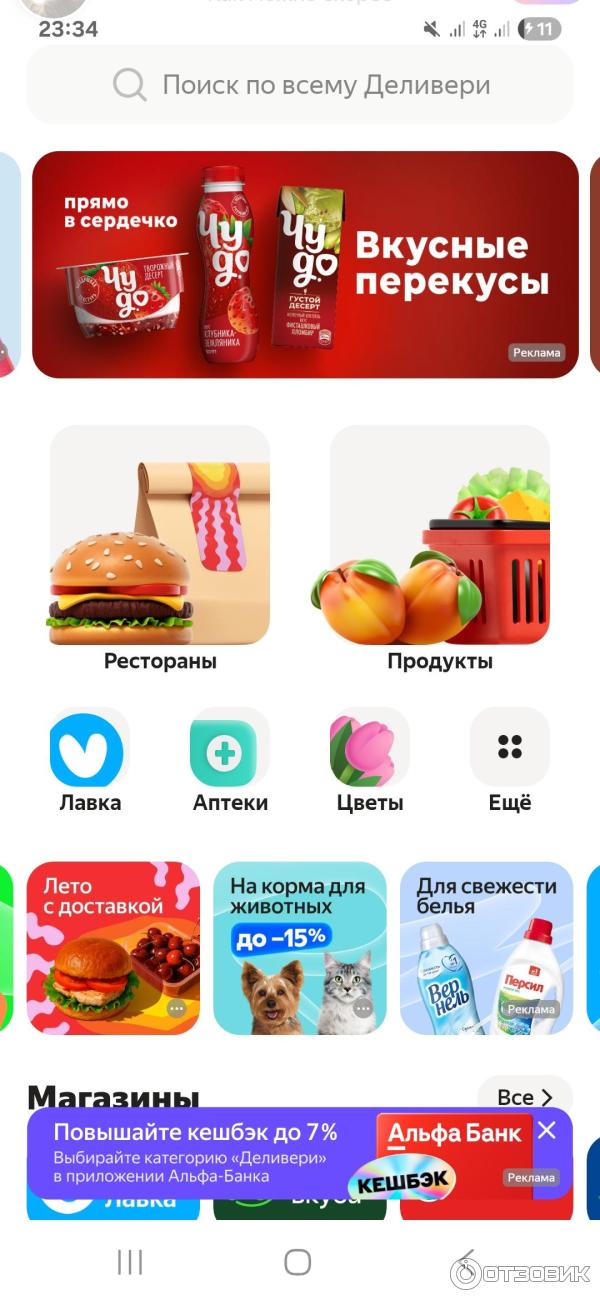Open Аптеки shortcut
Screen dimensions: 600x1300
[x=230, y=760]
